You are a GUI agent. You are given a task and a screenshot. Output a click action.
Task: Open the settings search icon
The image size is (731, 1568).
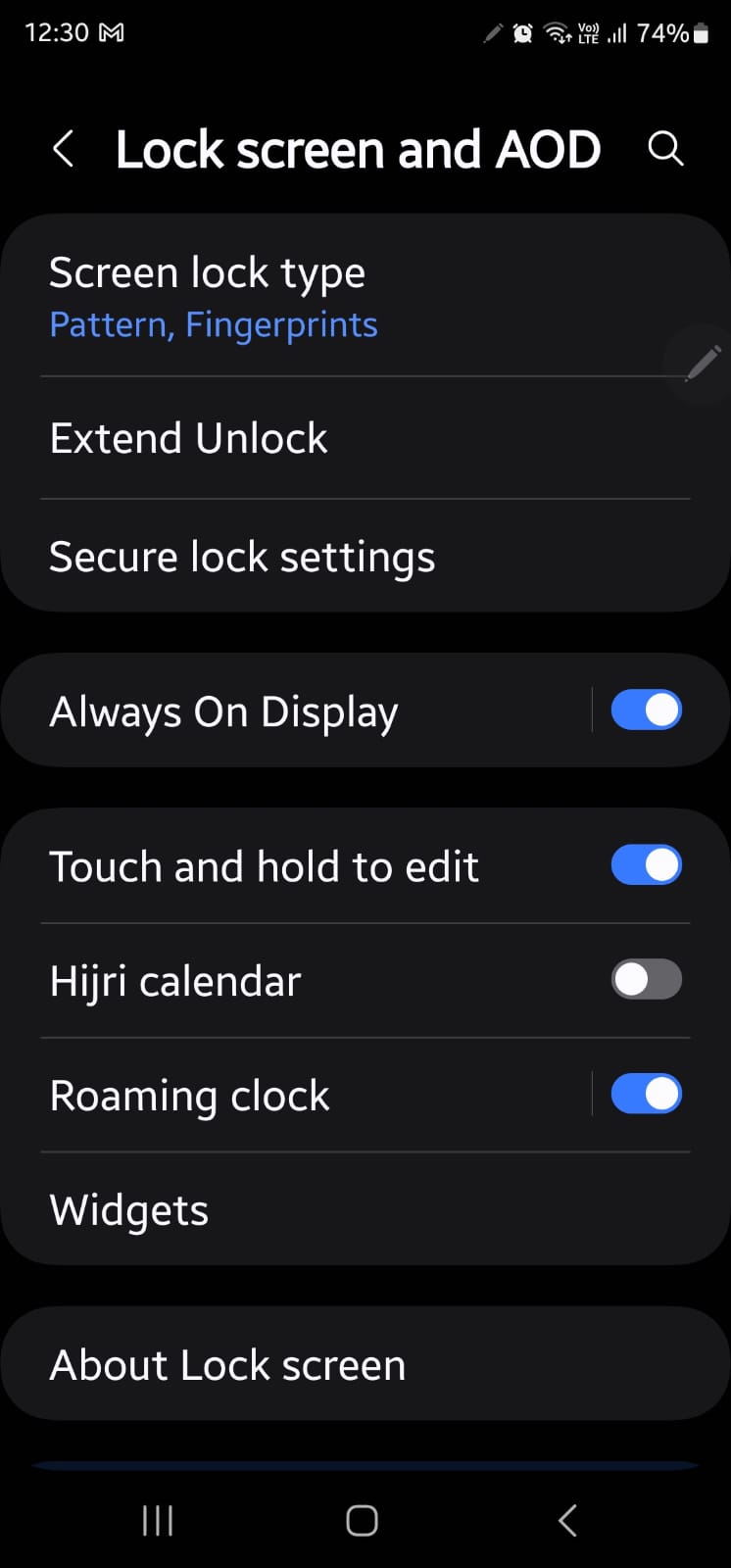tap(665, 149)
